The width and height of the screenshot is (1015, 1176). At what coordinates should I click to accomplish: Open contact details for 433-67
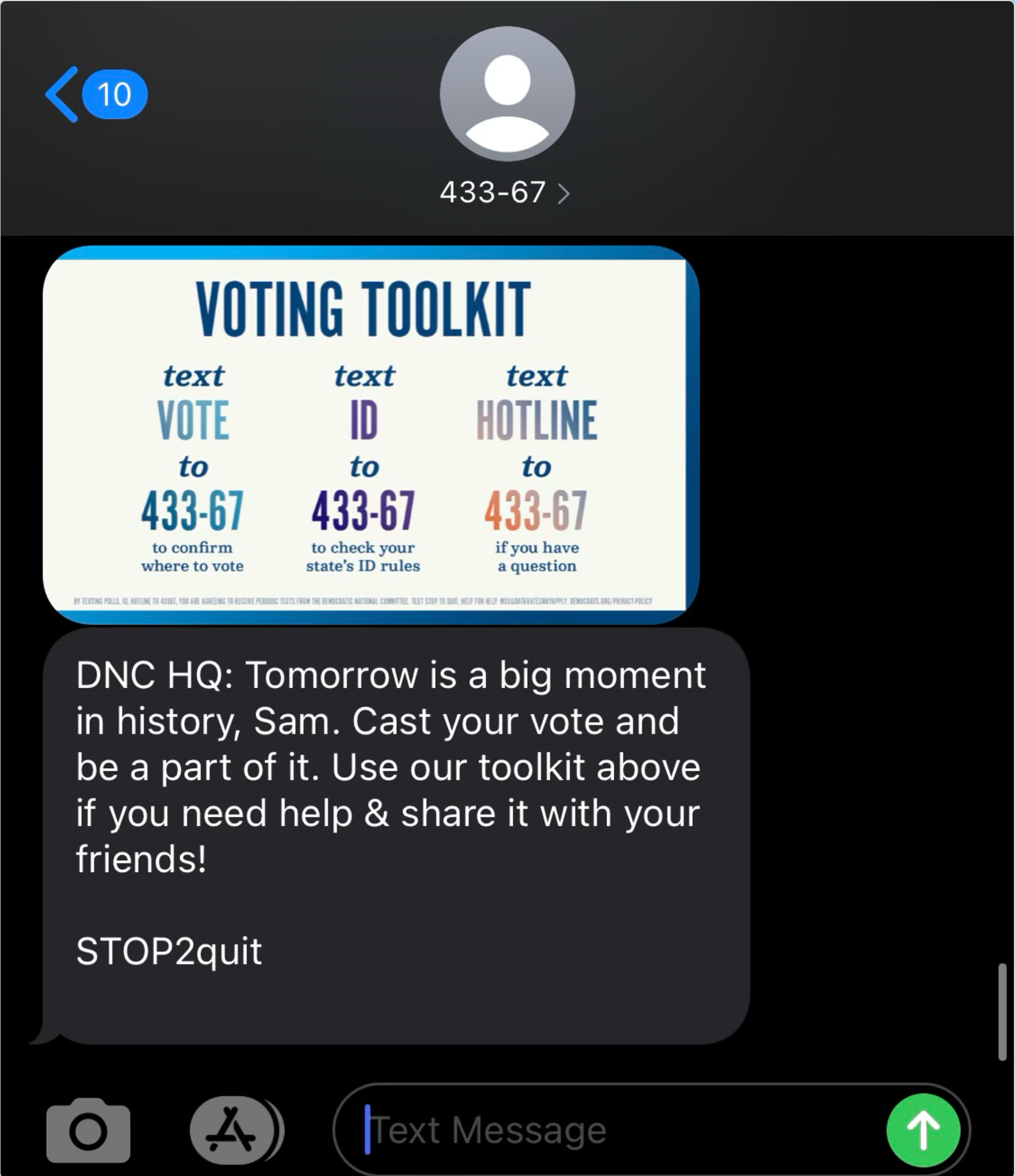(x=505, y=192)
